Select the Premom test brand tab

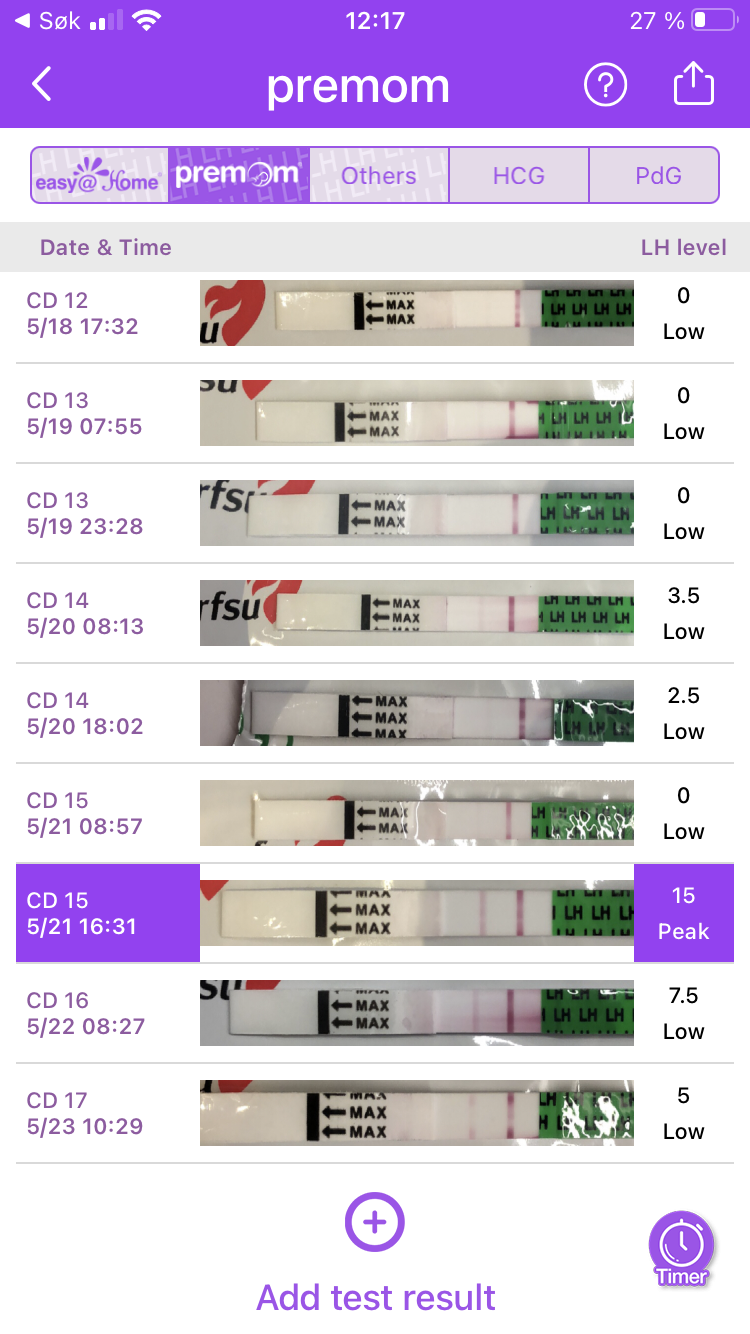238,176
